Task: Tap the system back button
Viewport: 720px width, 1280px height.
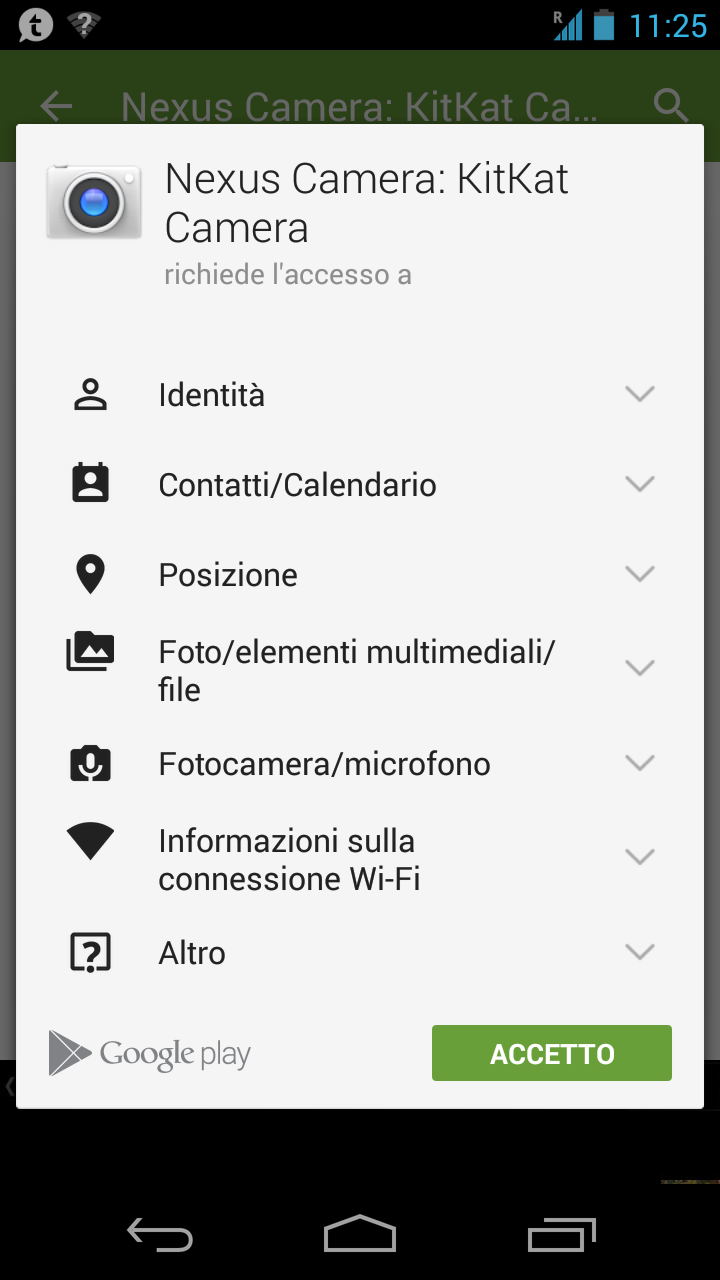Action: (x=160, y=1236)
